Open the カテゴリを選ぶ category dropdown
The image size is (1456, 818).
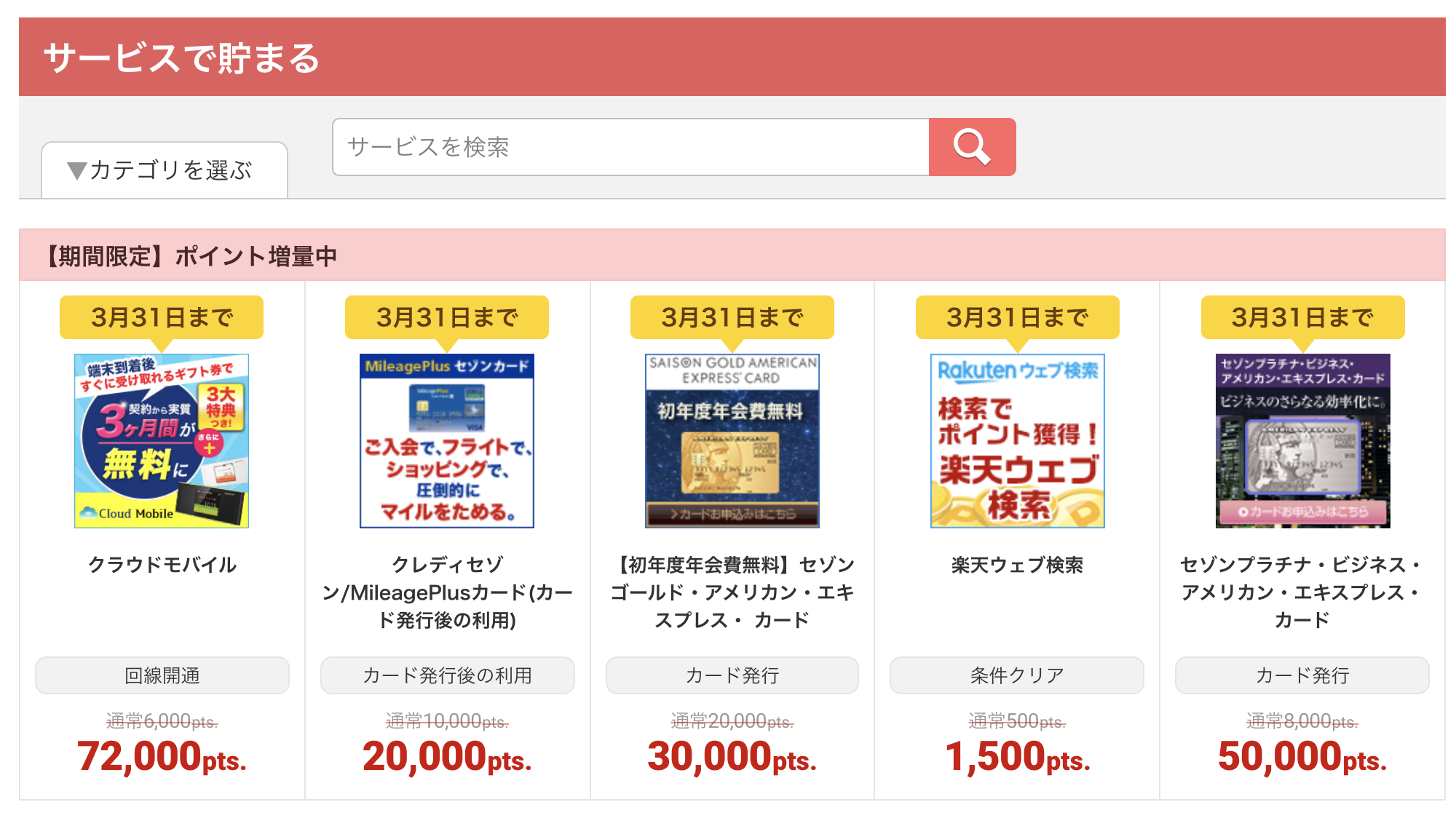pos(164,170)
